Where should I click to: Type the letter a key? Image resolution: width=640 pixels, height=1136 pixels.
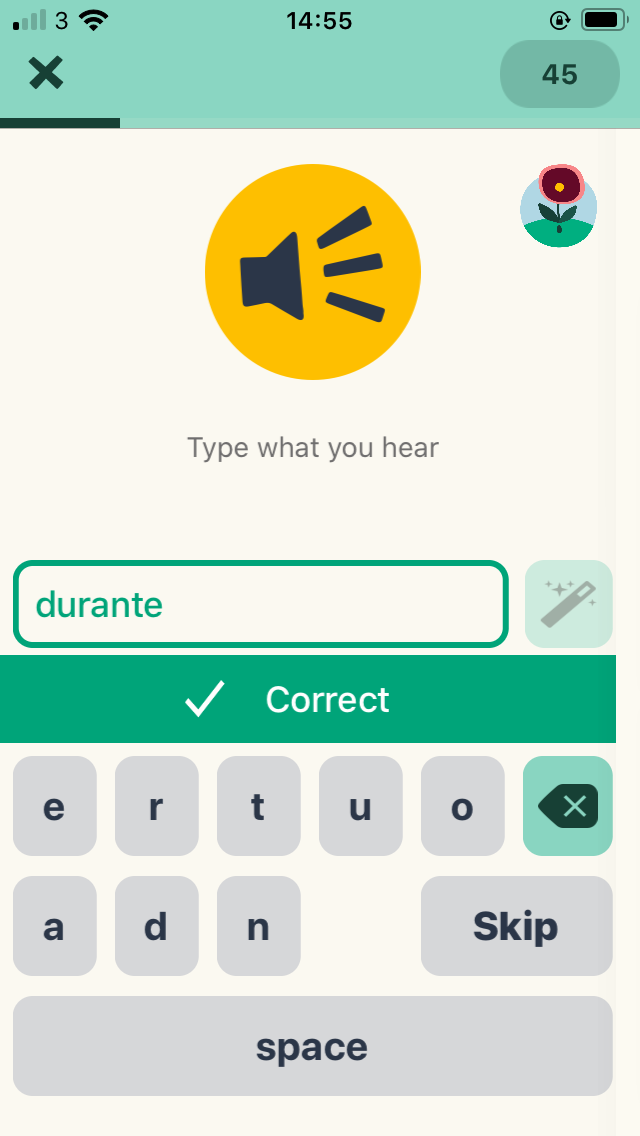tap(55, 927)
